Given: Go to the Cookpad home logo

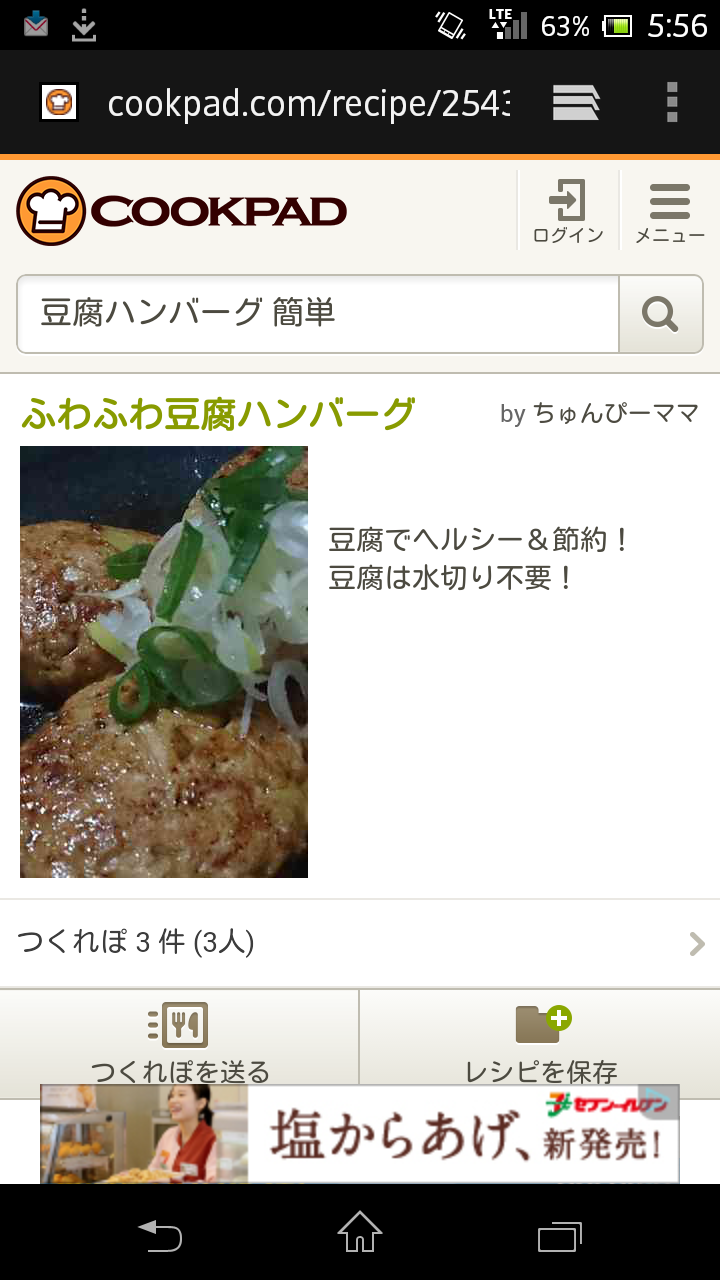Looking at the screenshot, I should [182, 211].
